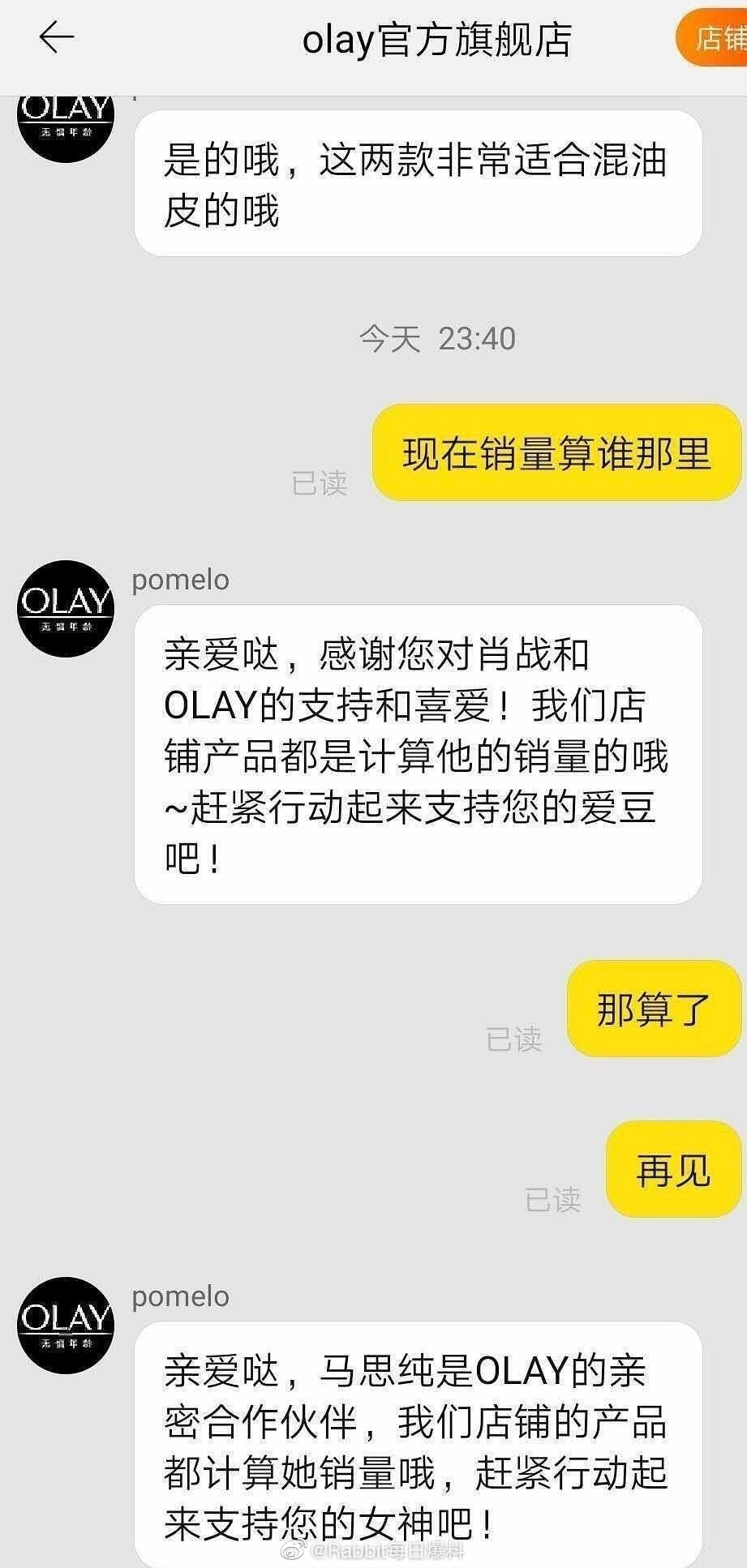This screenshot has width=747, height=1568.
Task: Tap OLAY avatar beside 马思纯 message
Action: pyautogui.click(x=65, y=1325)
